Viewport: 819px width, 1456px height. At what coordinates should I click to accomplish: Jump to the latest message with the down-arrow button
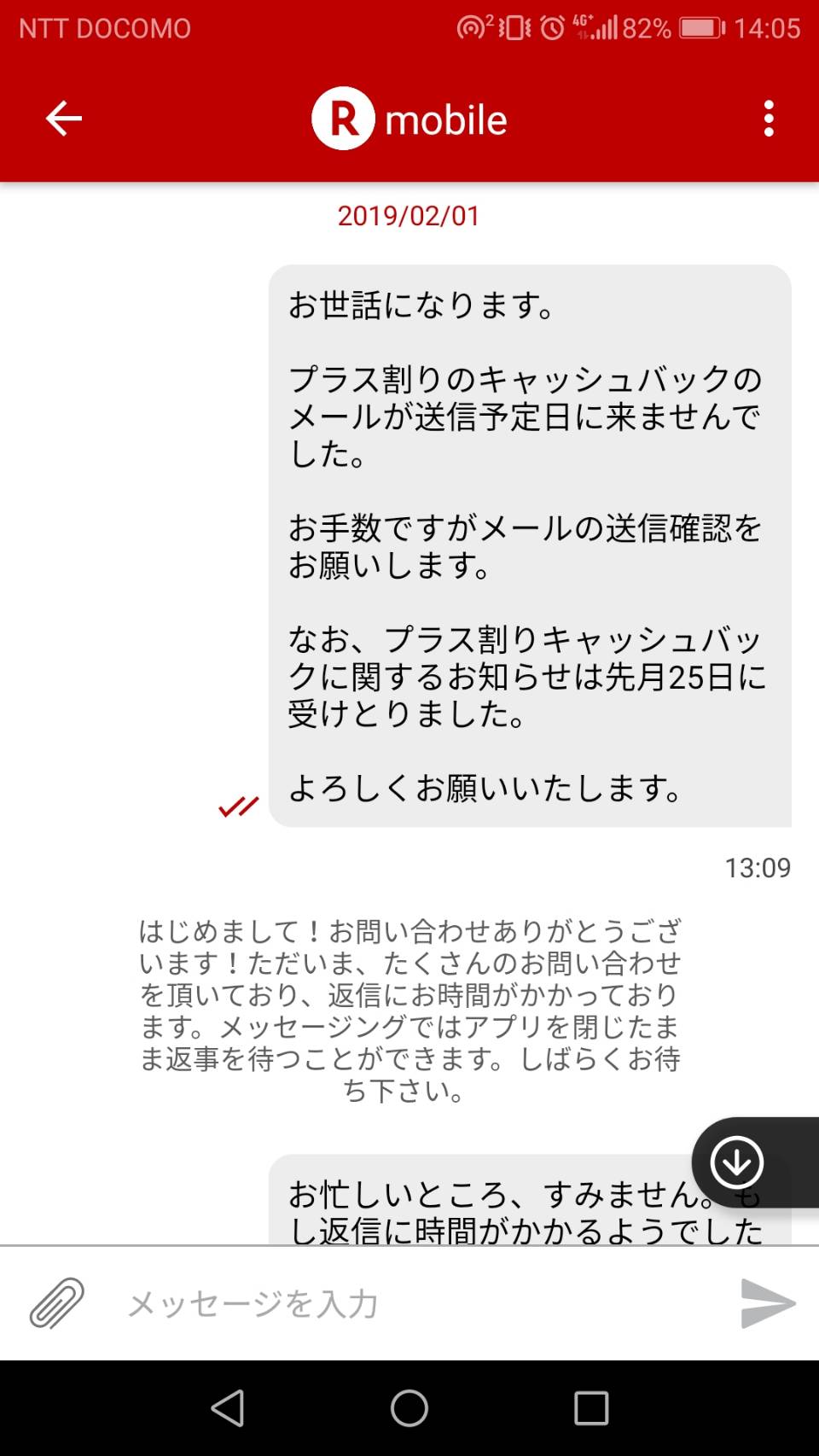(x=737, y=1162)
